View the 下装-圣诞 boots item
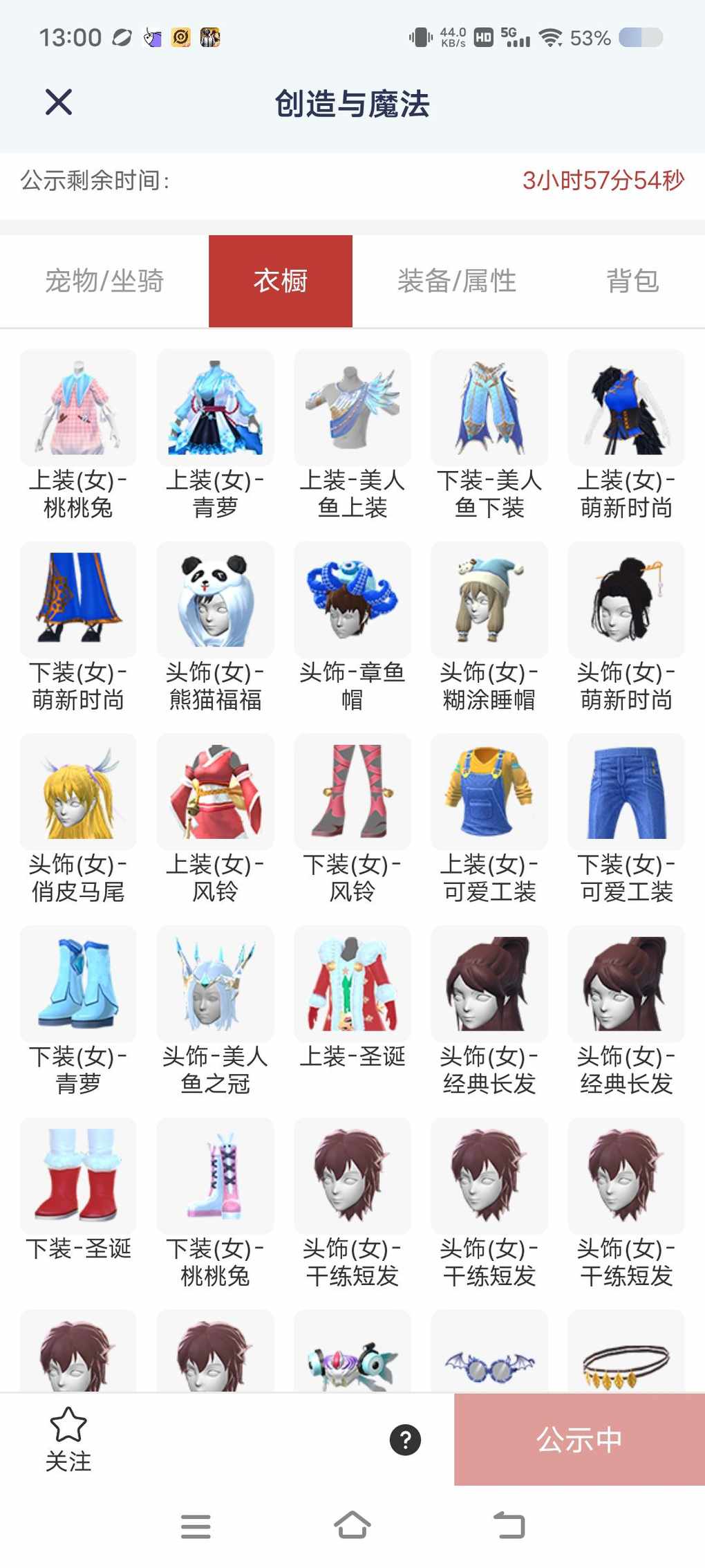Screen dimensions: 705x1568 click(x=78, y=1176)
